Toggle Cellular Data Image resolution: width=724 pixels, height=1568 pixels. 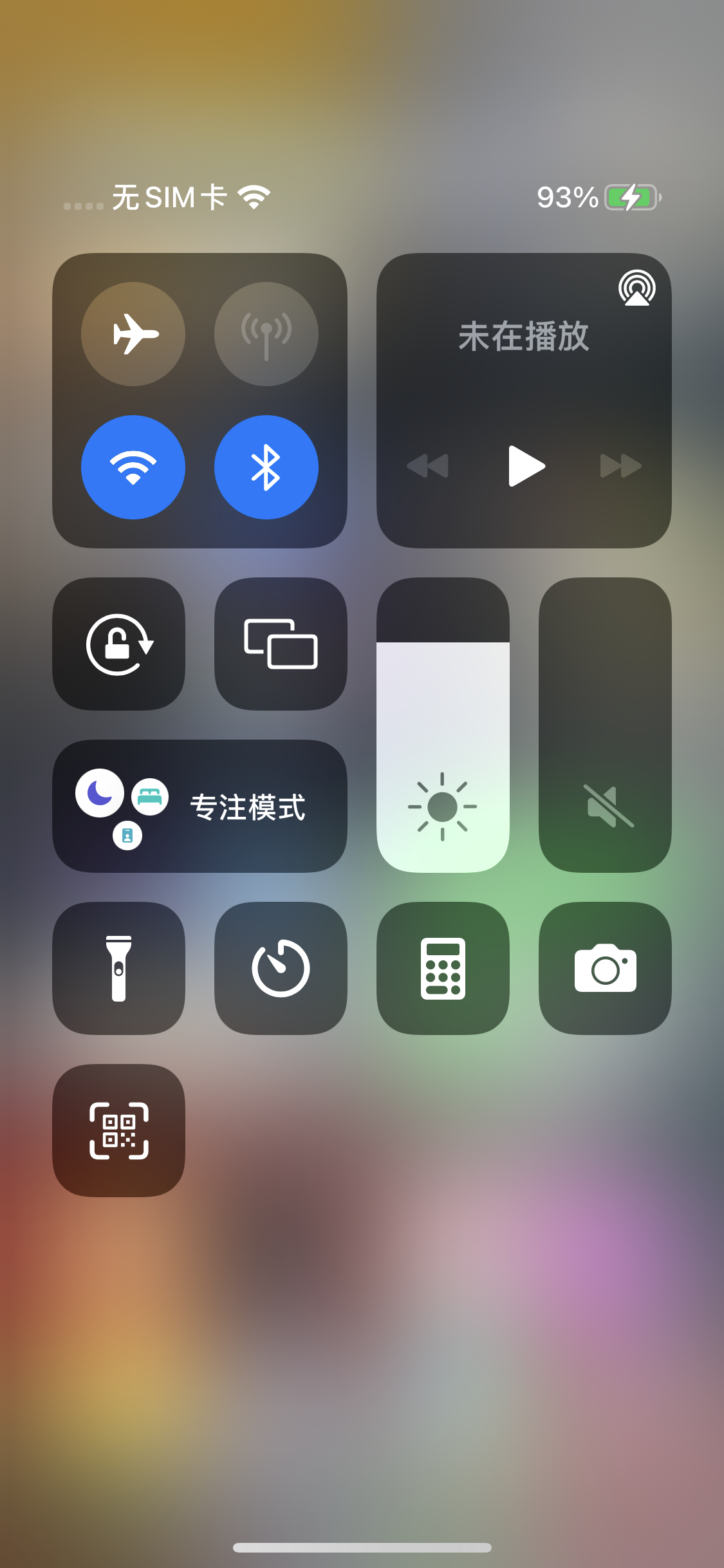click(266, 333)
